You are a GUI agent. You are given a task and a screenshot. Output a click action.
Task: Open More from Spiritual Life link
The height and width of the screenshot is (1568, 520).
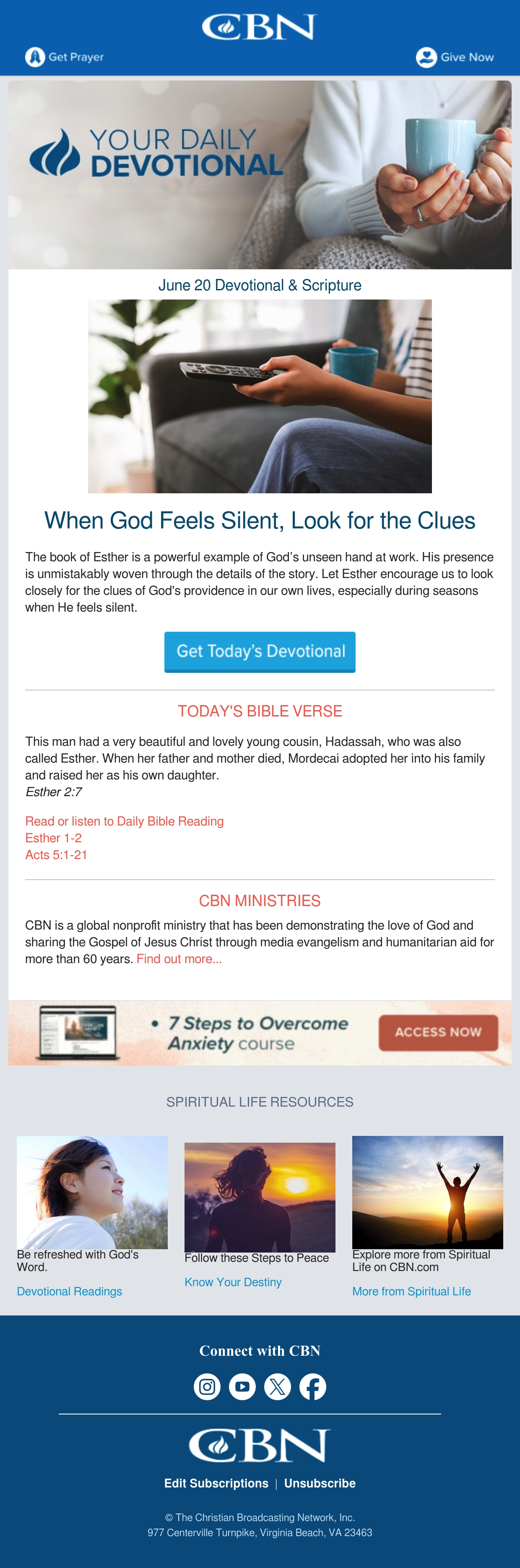point(411,1291)
